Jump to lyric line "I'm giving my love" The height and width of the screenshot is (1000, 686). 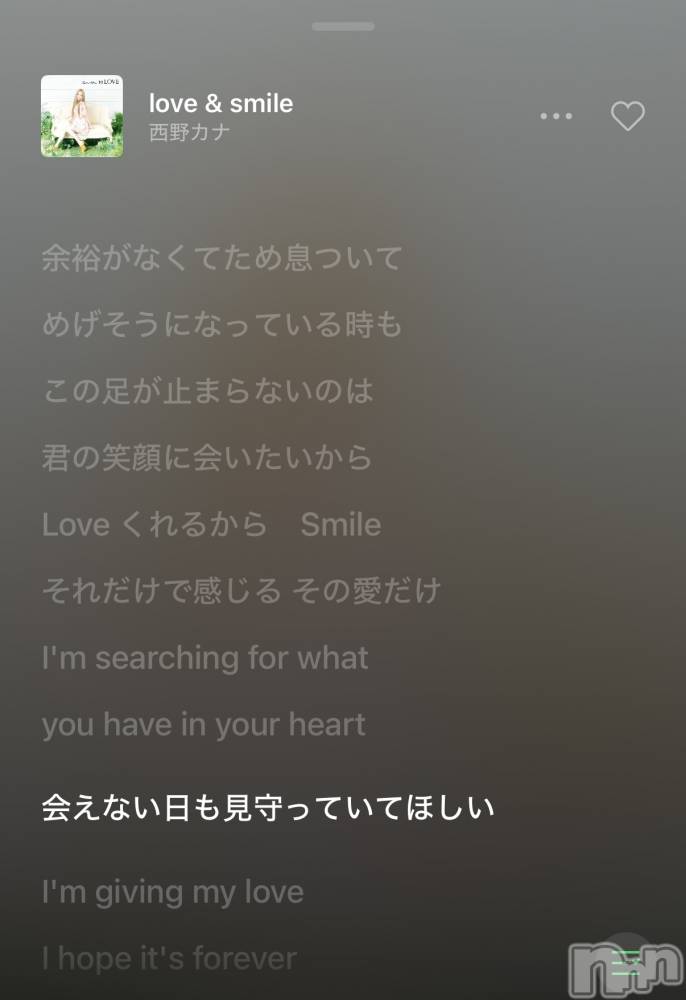[173, 891]
